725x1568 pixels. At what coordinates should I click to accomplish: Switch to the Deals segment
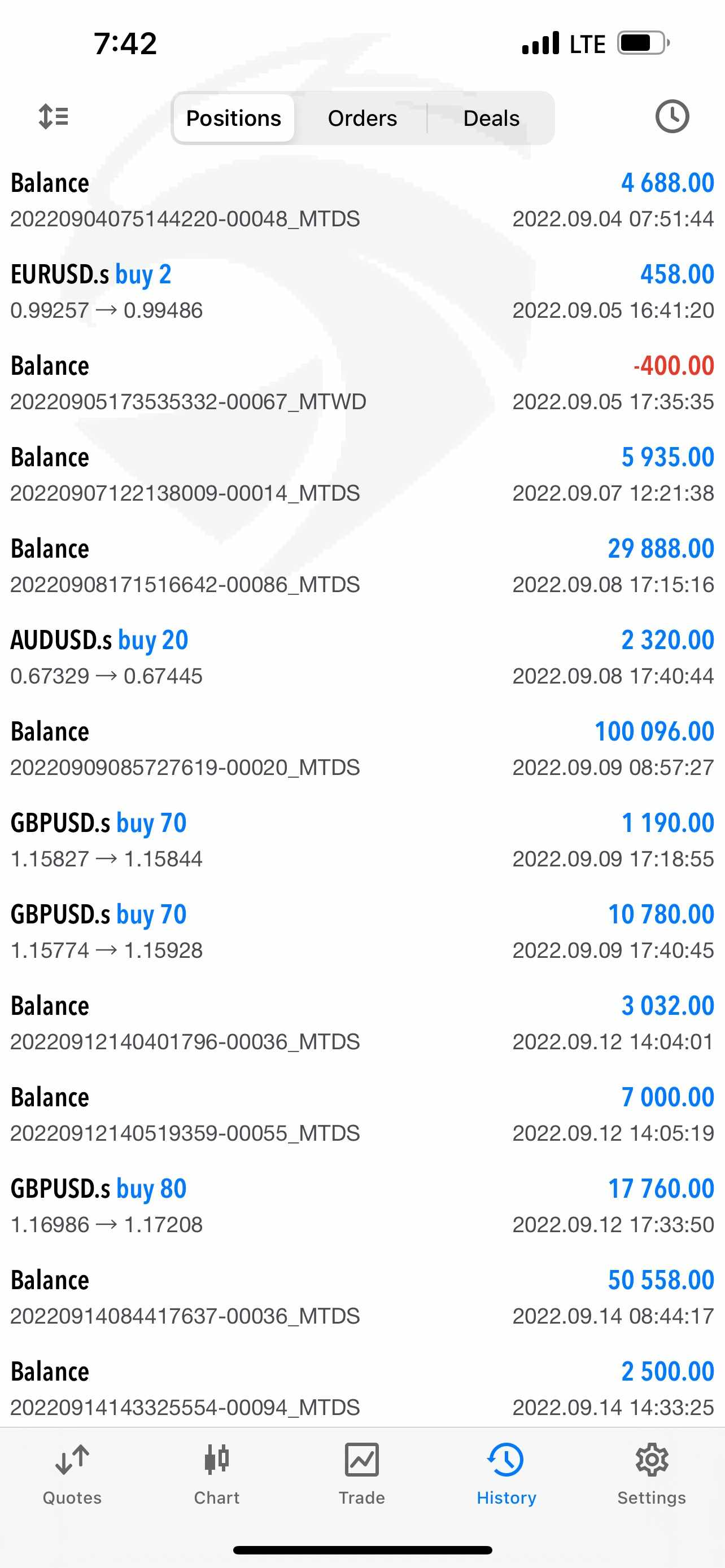491,118
